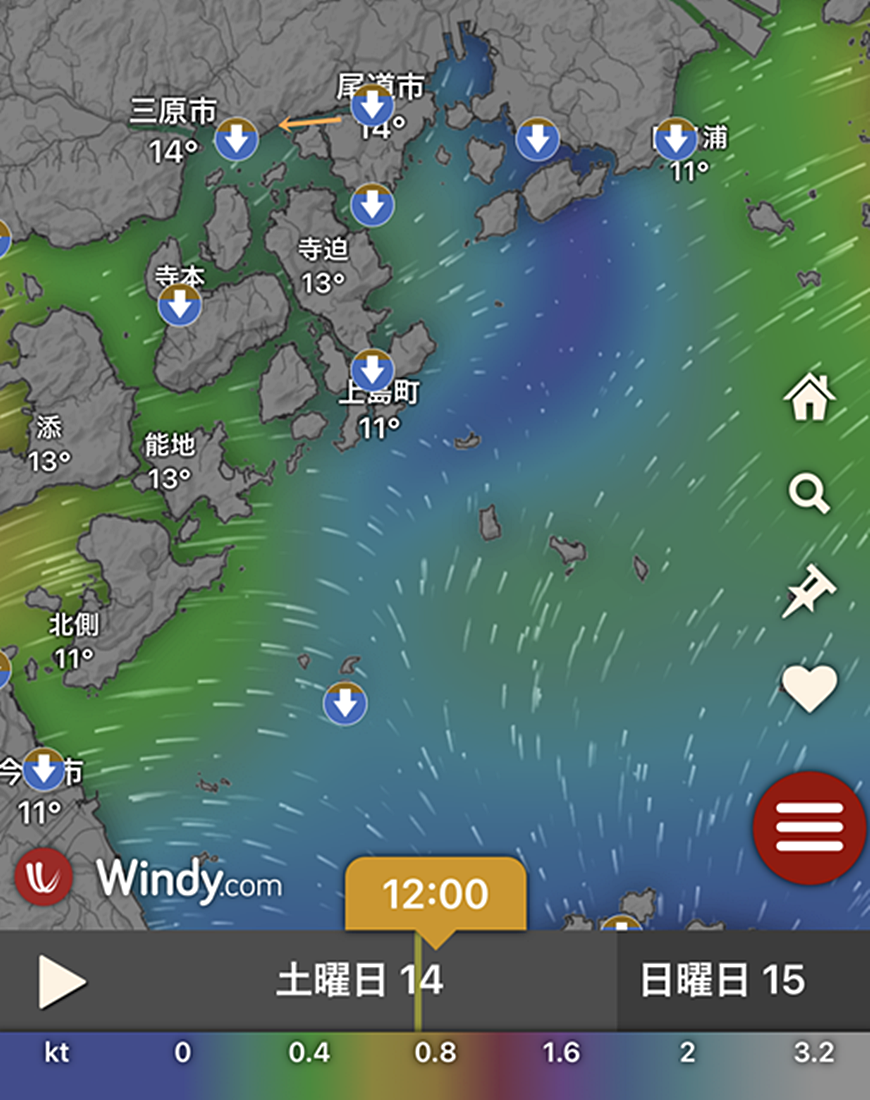
Task: Open the station marker at 上島町
Action: [372, 370]
